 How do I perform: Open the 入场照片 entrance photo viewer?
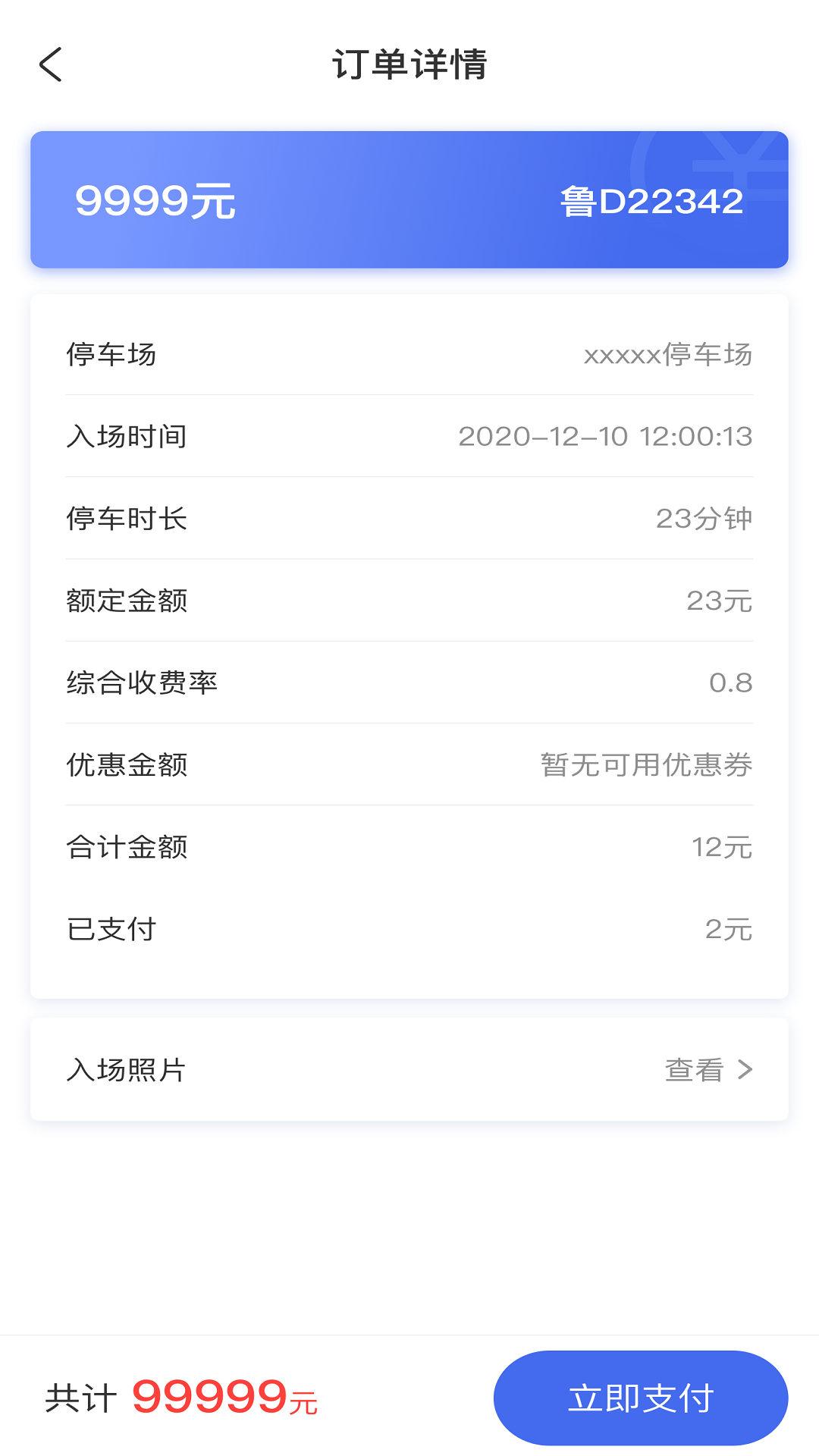pos(409,1070)
